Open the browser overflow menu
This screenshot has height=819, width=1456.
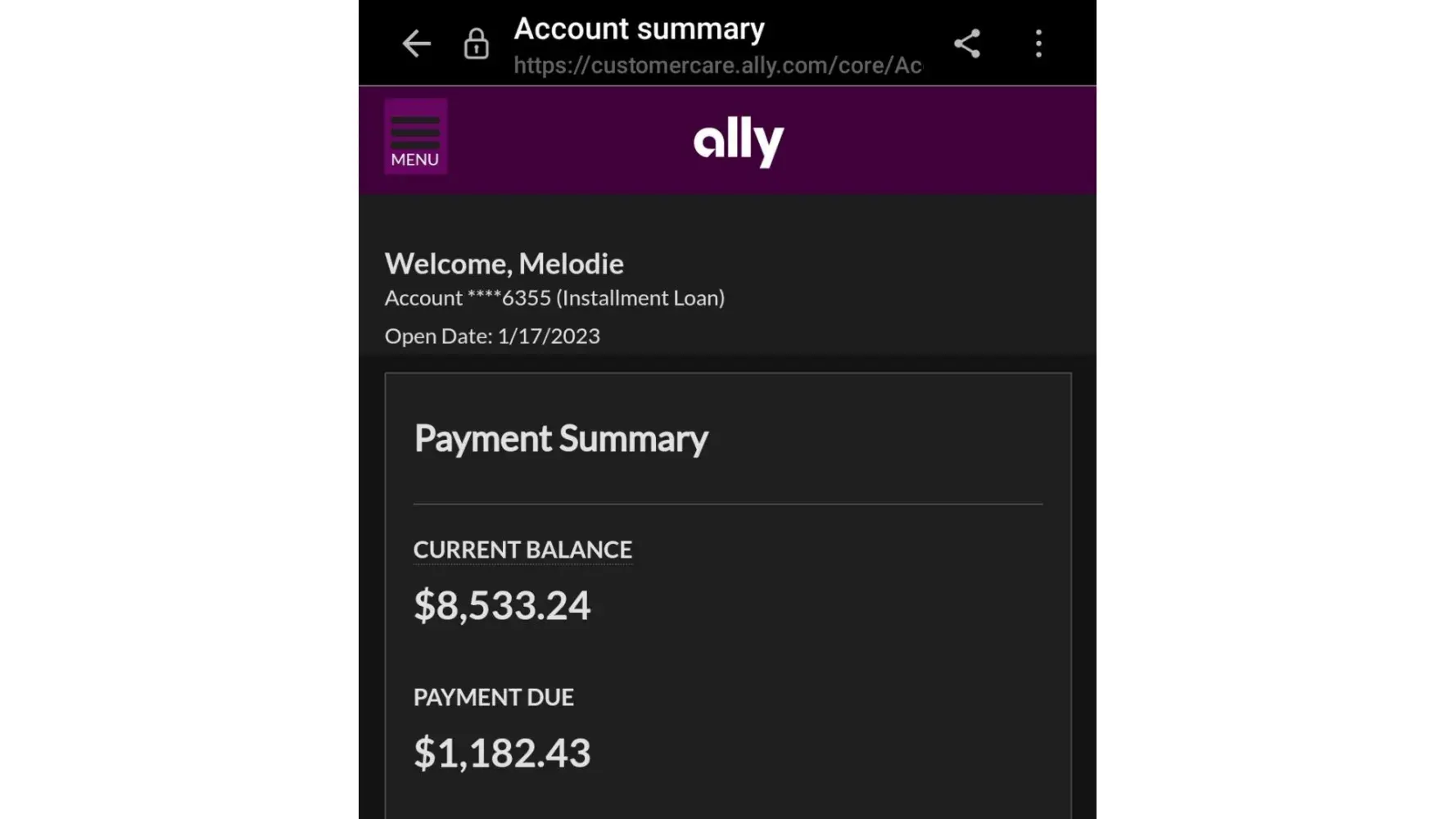point(1038,43)
